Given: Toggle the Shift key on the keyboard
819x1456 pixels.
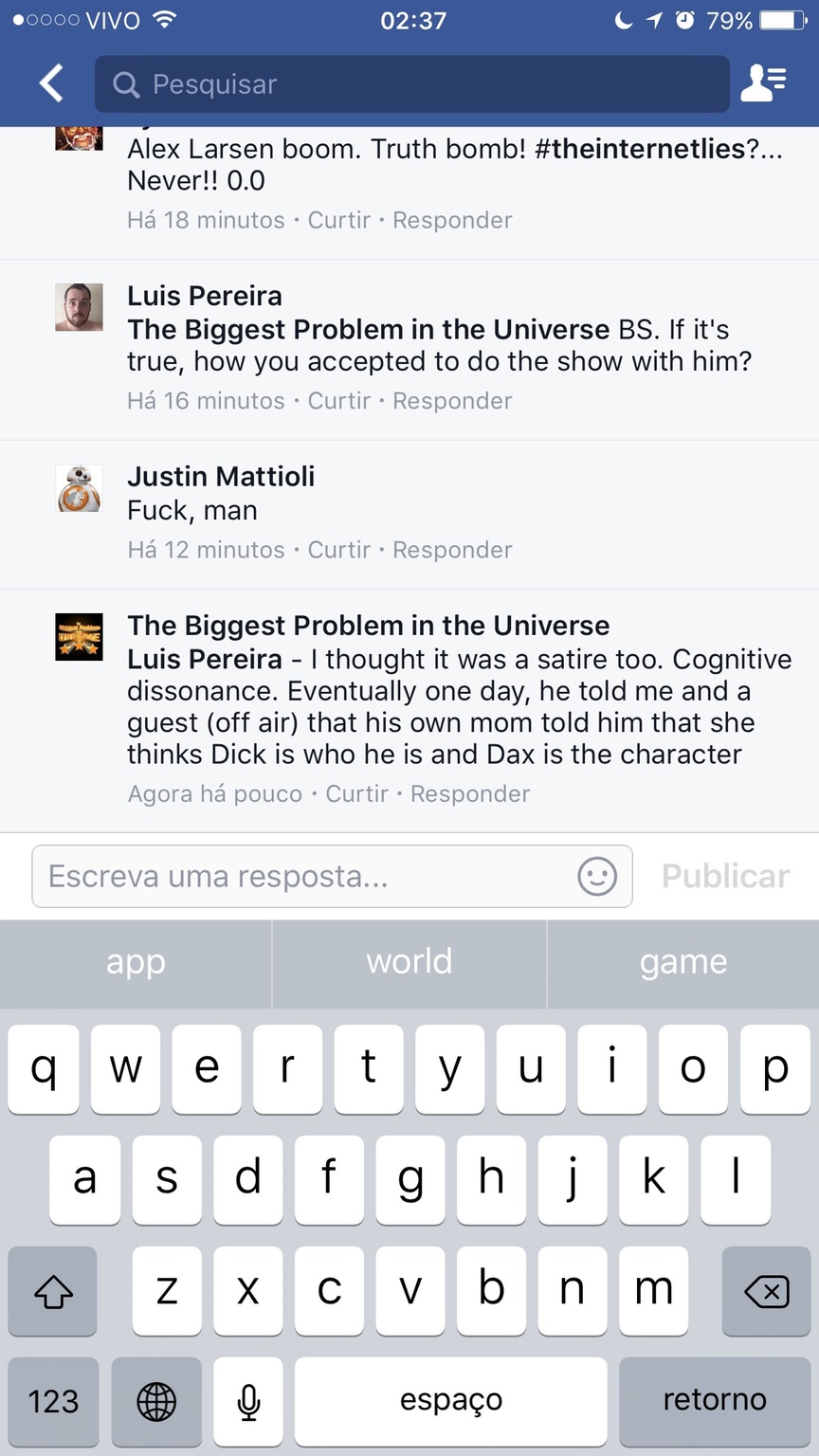Looking at the screenshot, I should (52, 1290).
